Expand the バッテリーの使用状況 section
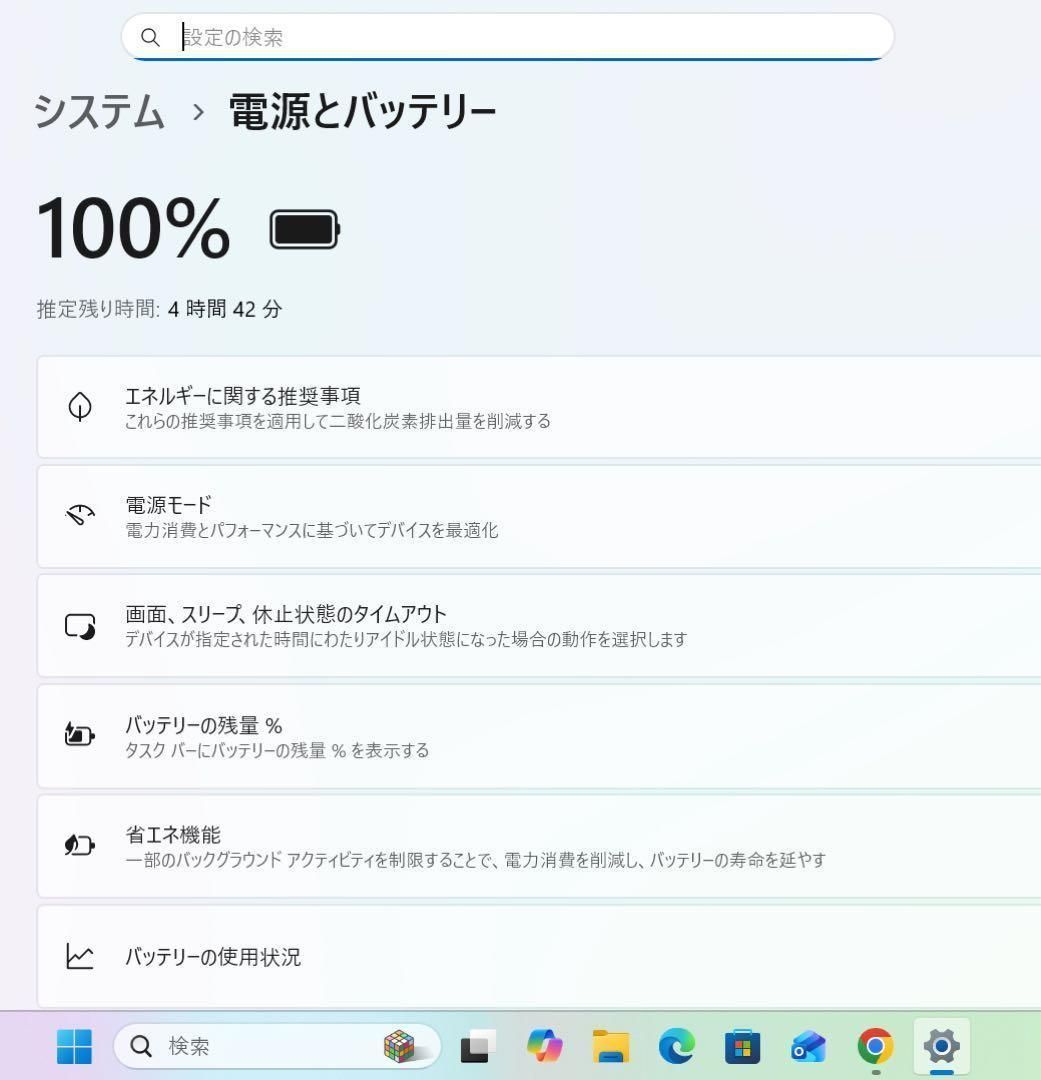 500,957
